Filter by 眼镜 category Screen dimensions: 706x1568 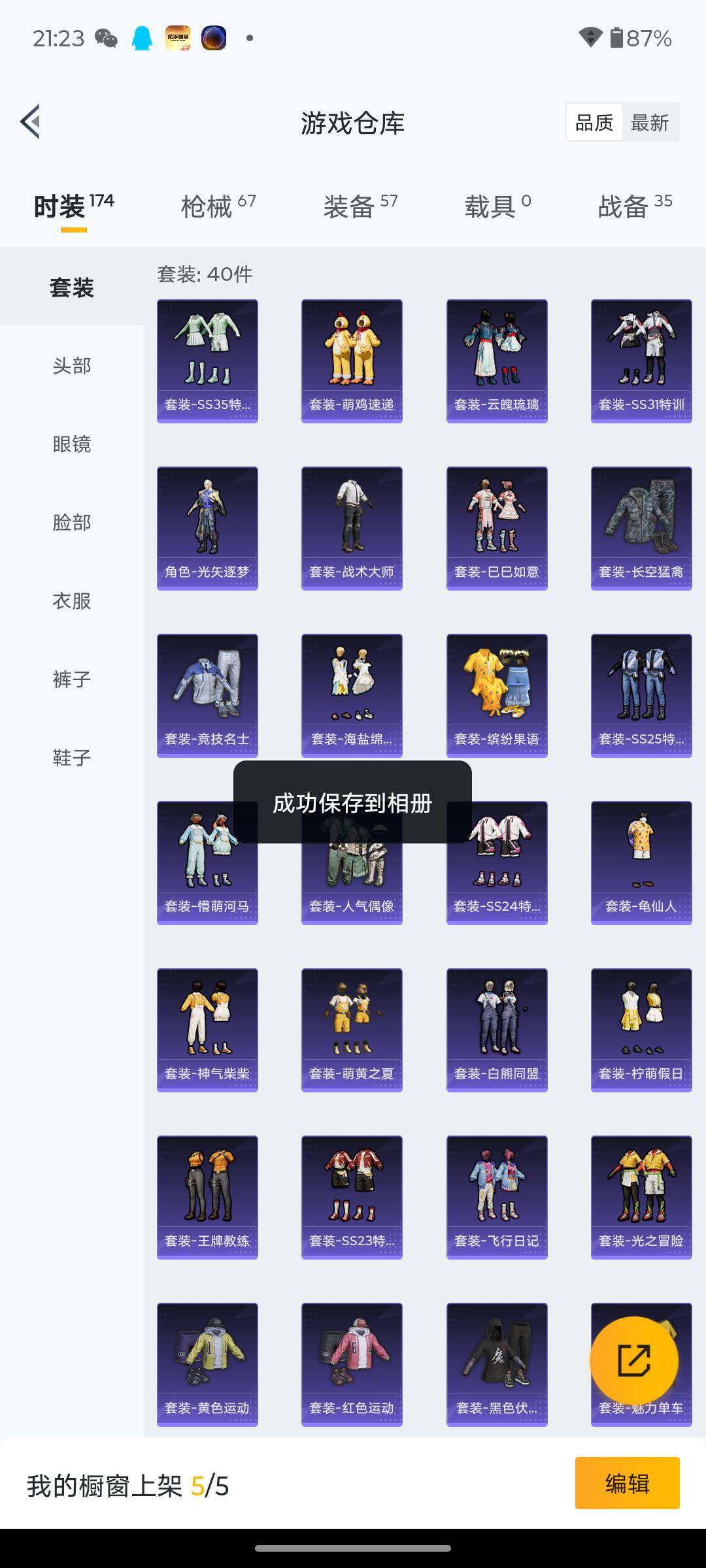[72, 444]
